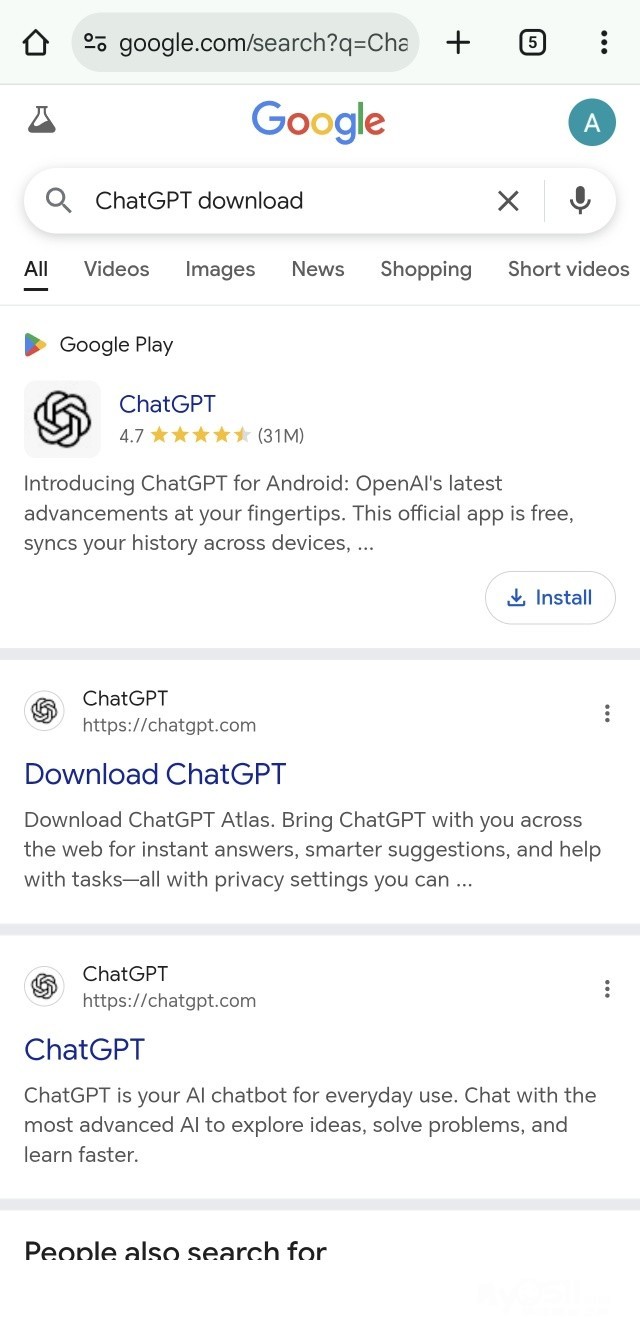
Task: Open the tab switcher
Action: [532, 42]
